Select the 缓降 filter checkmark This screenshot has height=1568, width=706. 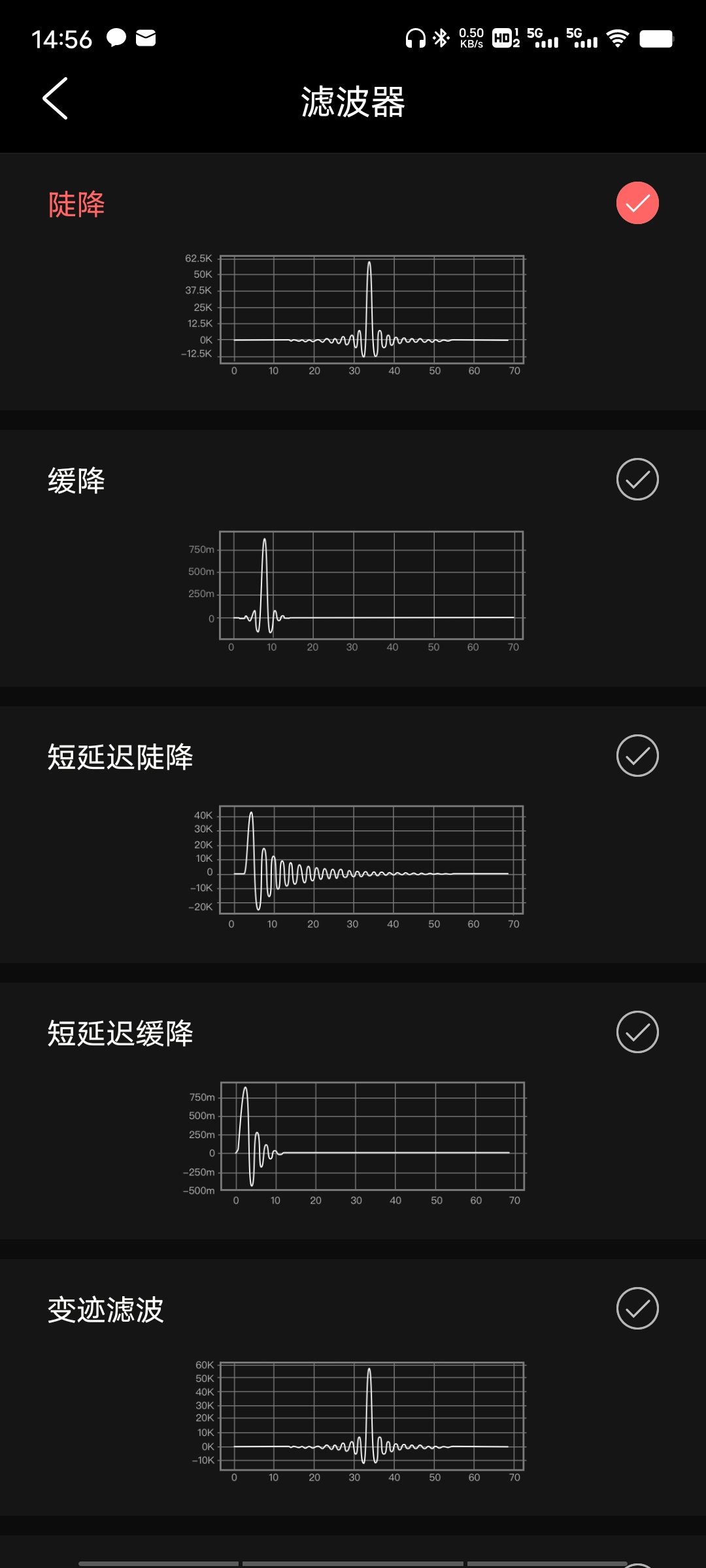(x=637, y=478)
